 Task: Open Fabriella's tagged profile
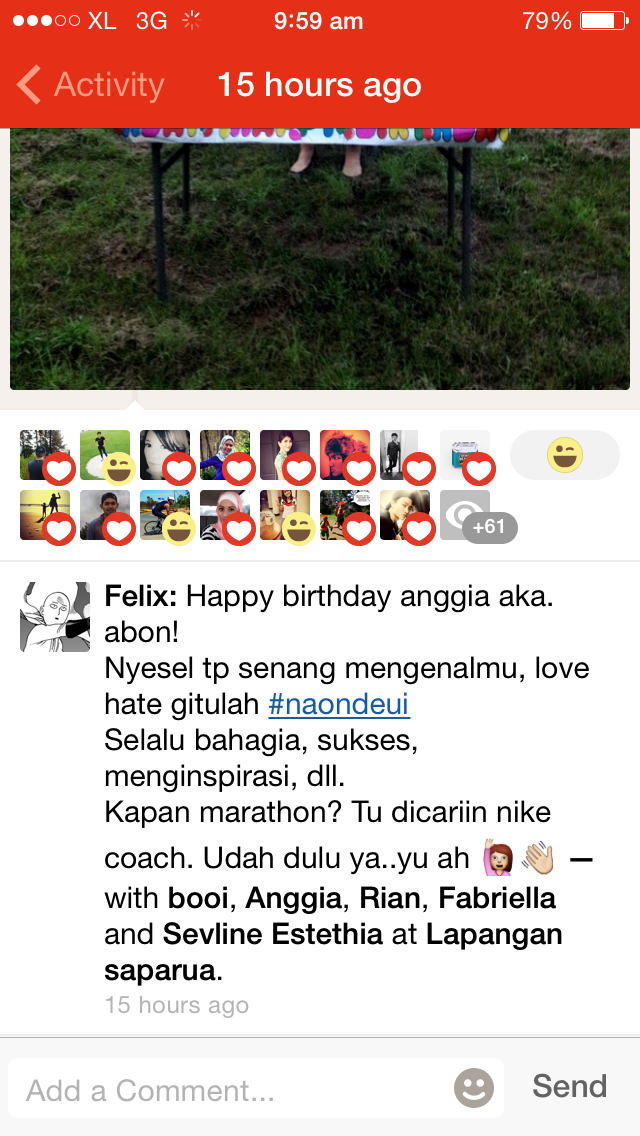tap(497, 898)
